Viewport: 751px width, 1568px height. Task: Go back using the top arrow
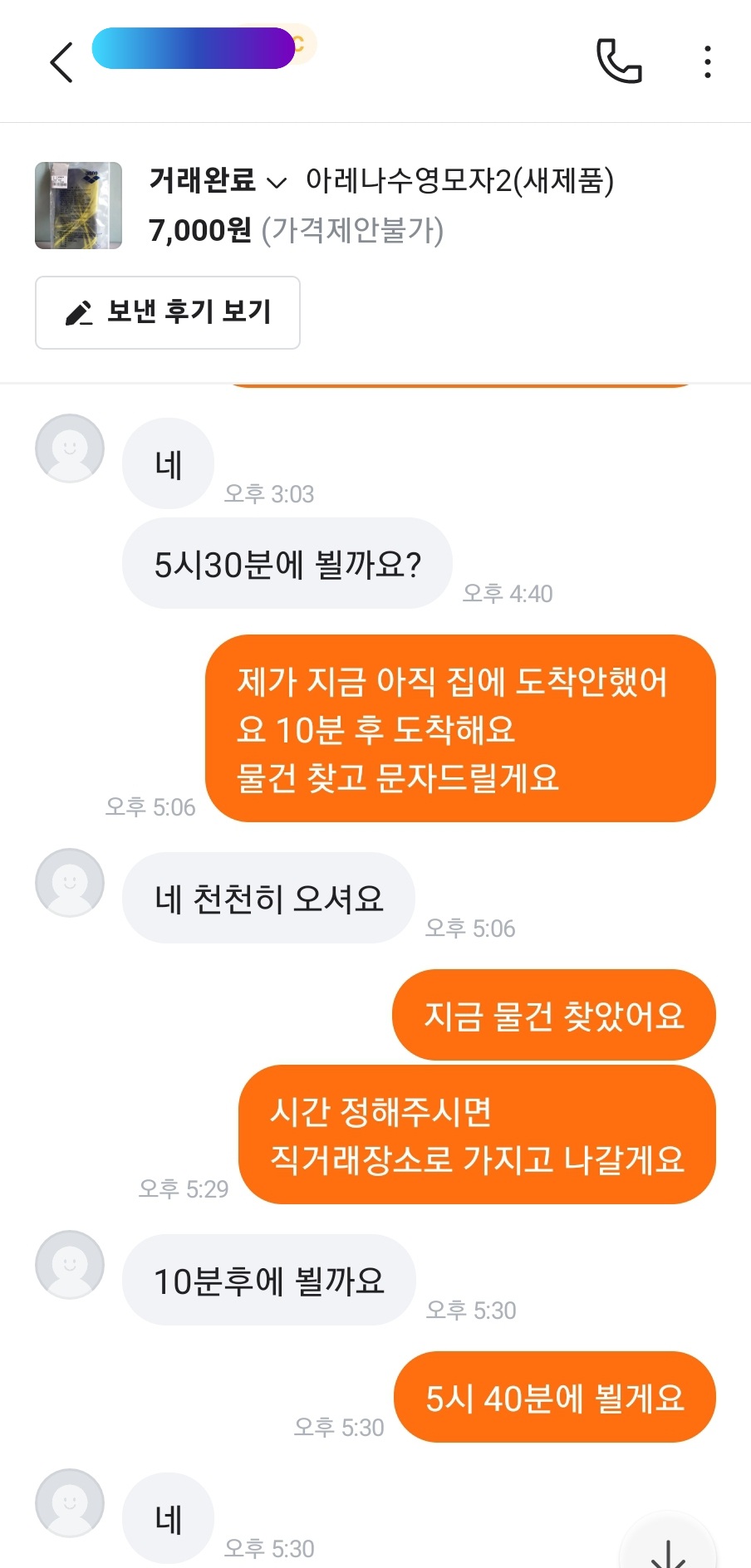tap(61, 62)
